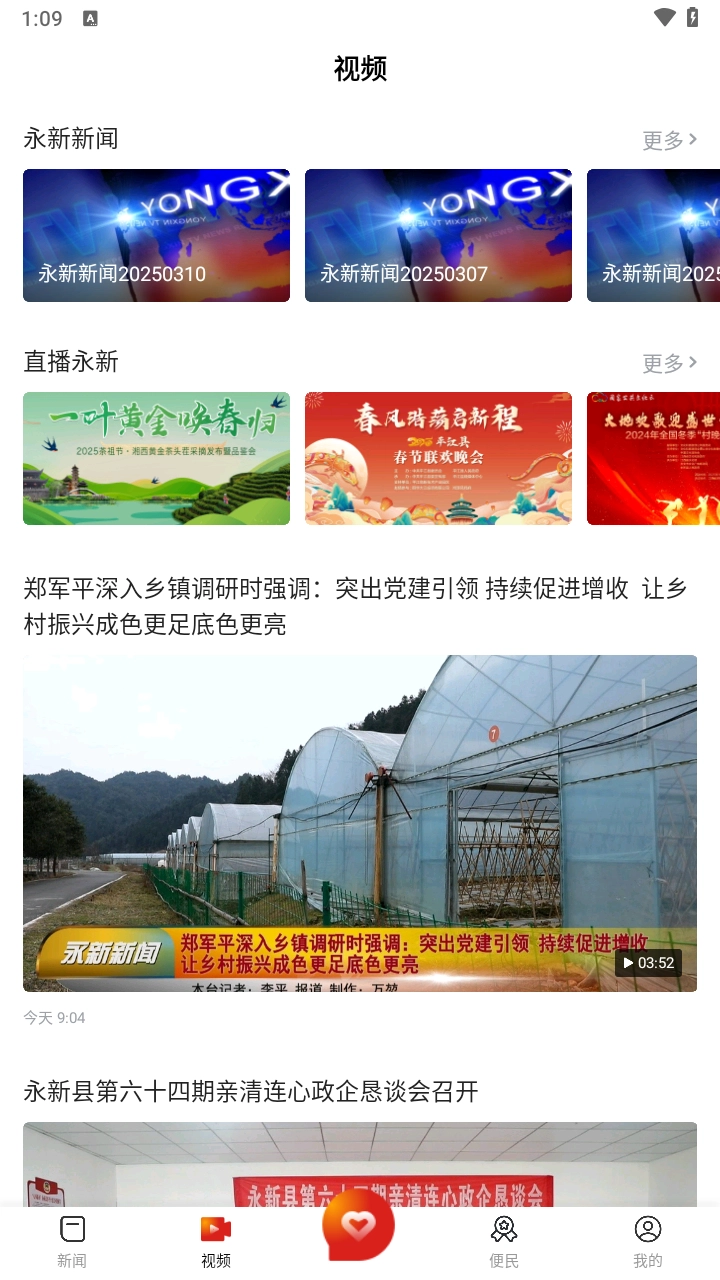The width and height of the screenshot is (720, 1280).
Task: Switch to the 新闻 tab
Action: [x=72, y=1241]
